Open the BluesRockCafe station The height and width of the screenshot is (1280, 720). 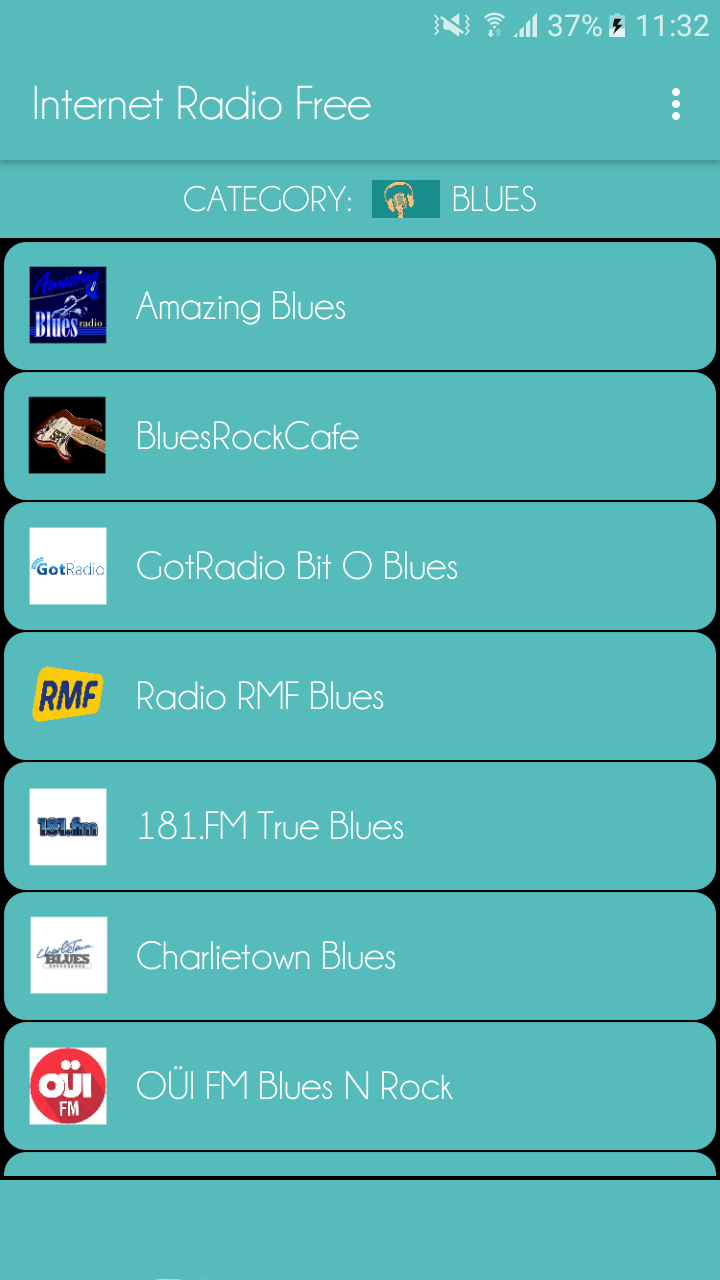pos(360,436)
